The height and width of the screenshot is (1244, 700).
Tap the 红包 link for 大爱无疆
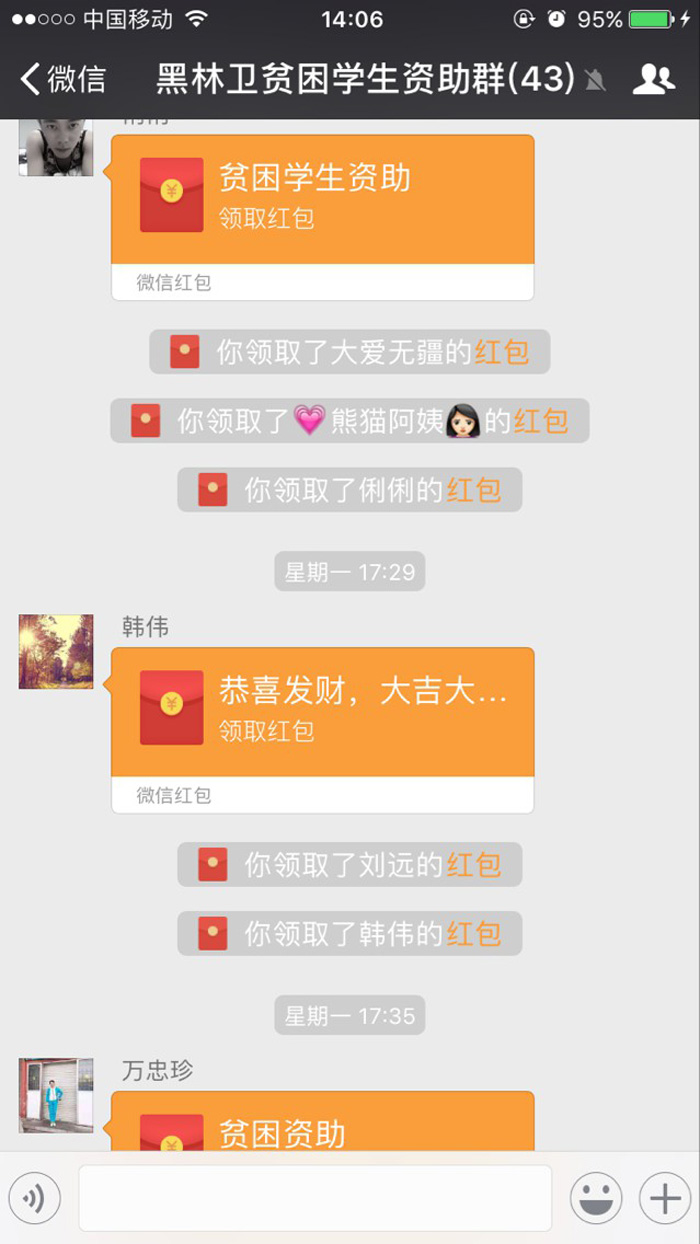(x=502, y=352)
